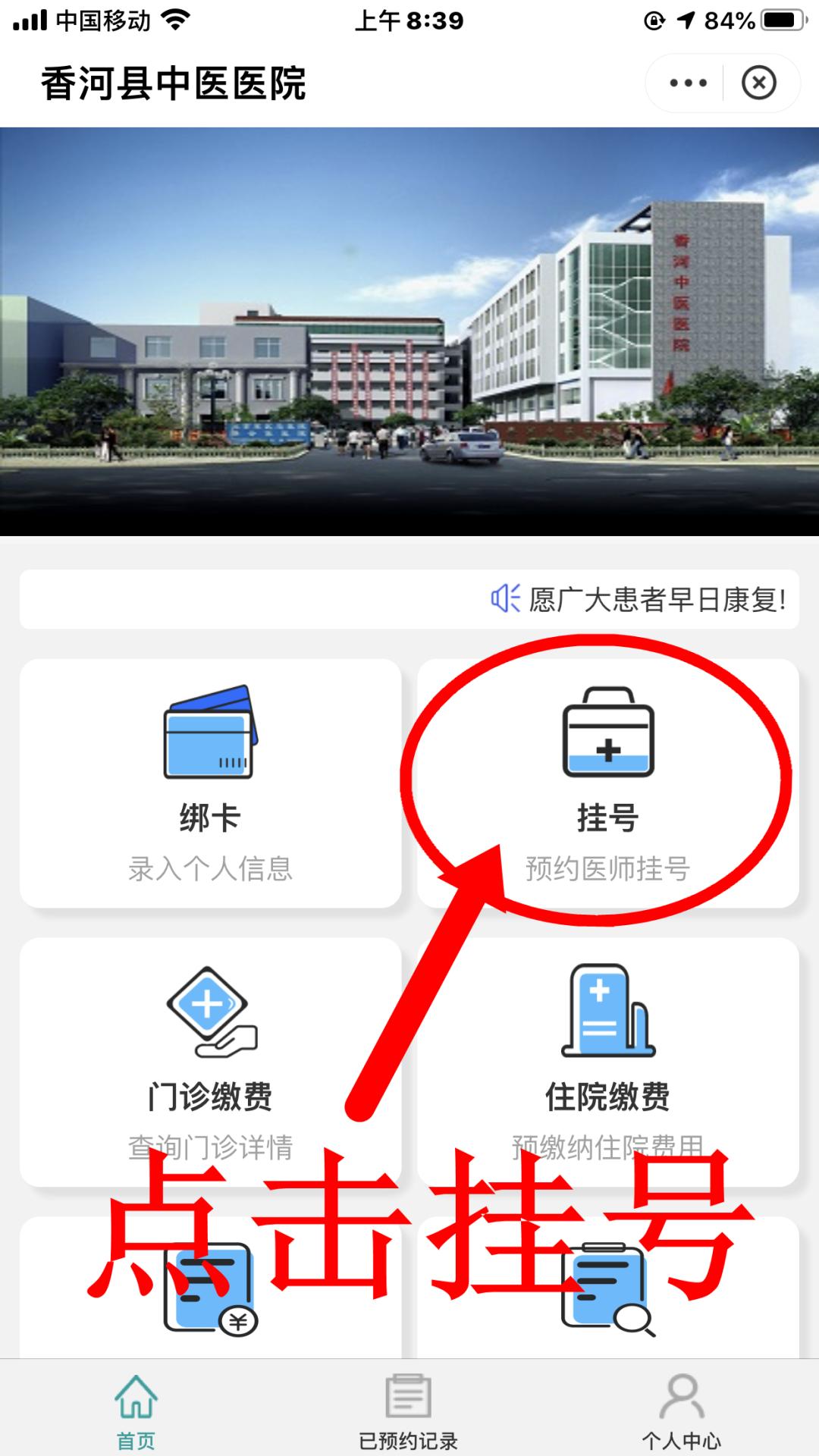This screenshot has height=1456, width=819.
Task: Open 住院缴费 inpatient payment
Action: click(x=607, y=1062)
